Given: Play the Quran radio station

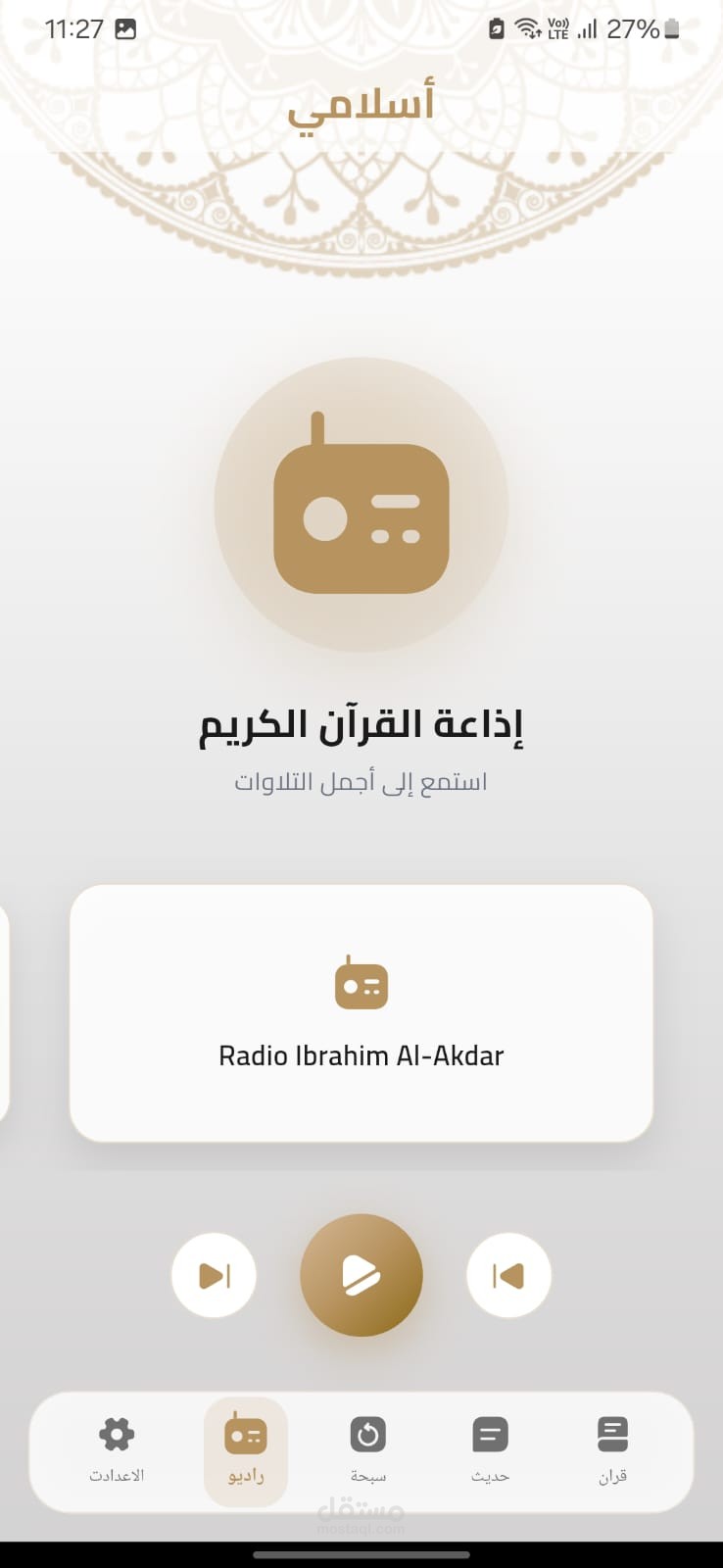Looking at the screenshot, I should pos(361,1275).
